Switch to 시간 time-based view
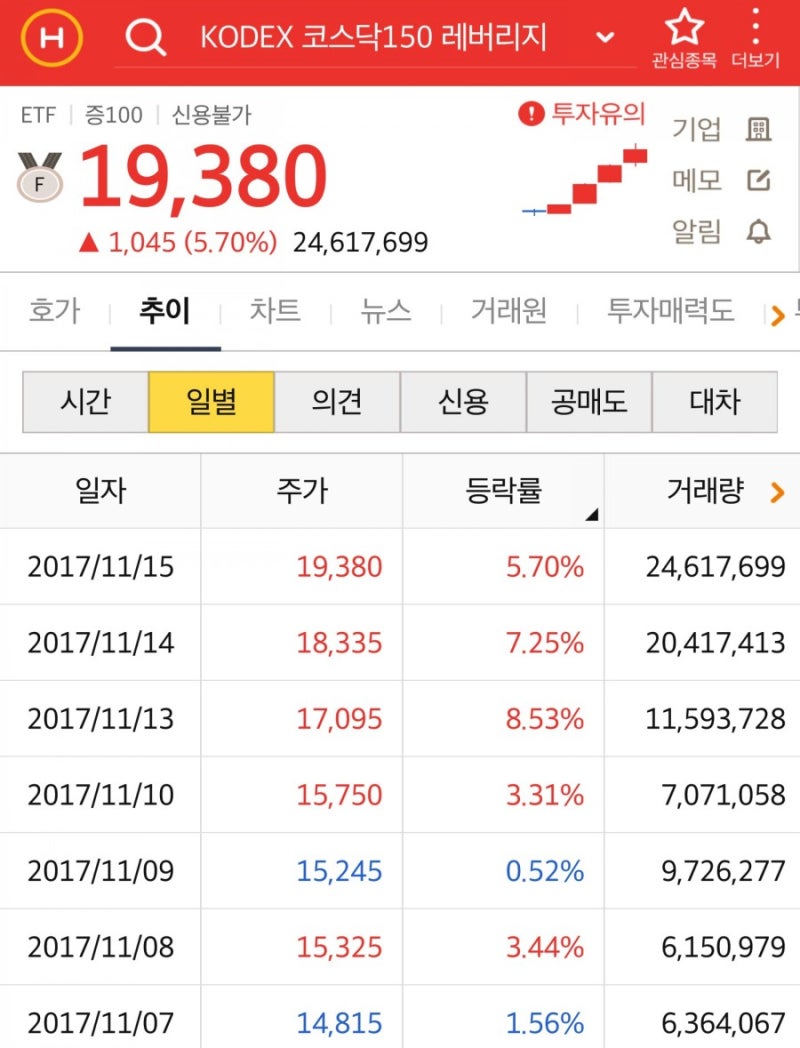Image resolution: width=800 pixels, height=1048 pixels. (x=86, y=401)
